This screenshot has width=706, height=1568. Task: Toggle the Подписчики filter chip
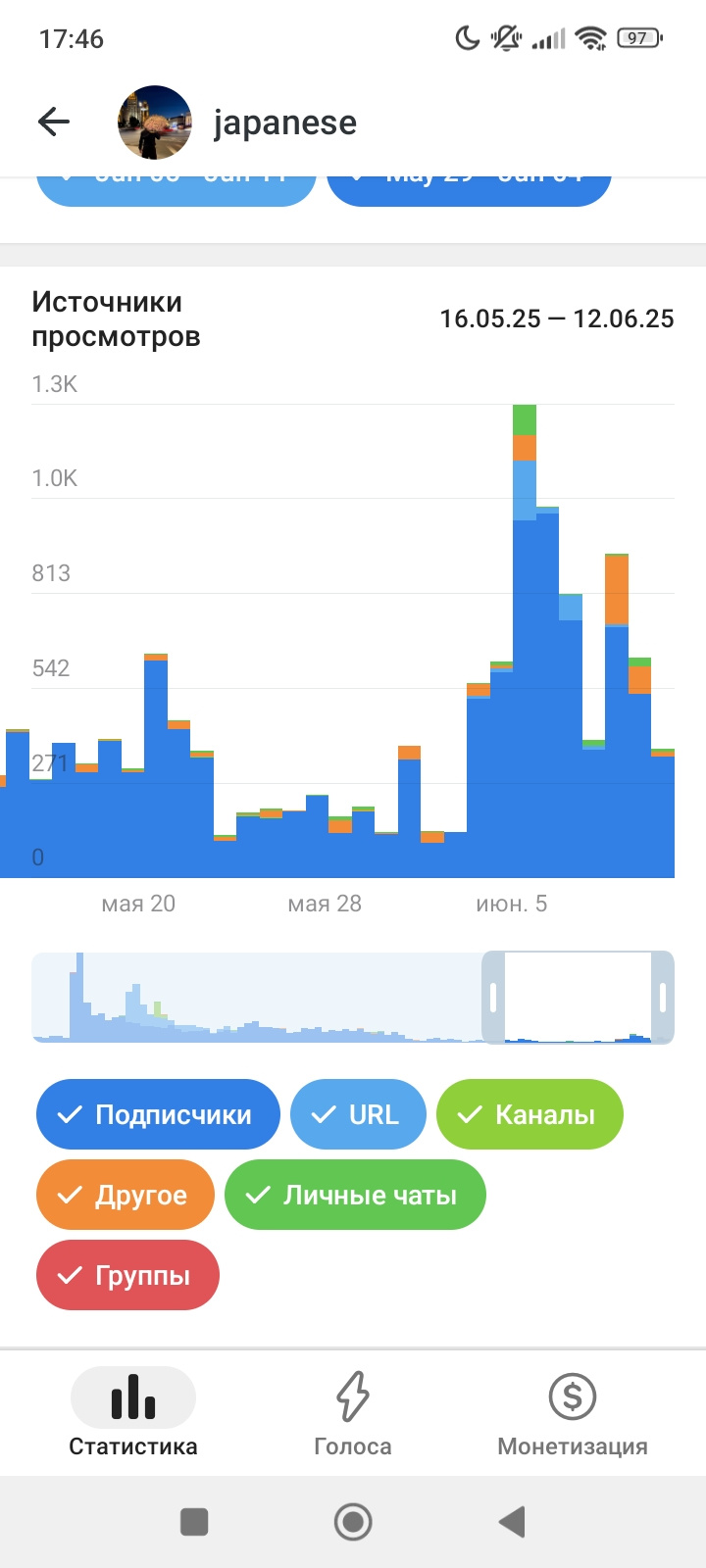(158, 1114)
